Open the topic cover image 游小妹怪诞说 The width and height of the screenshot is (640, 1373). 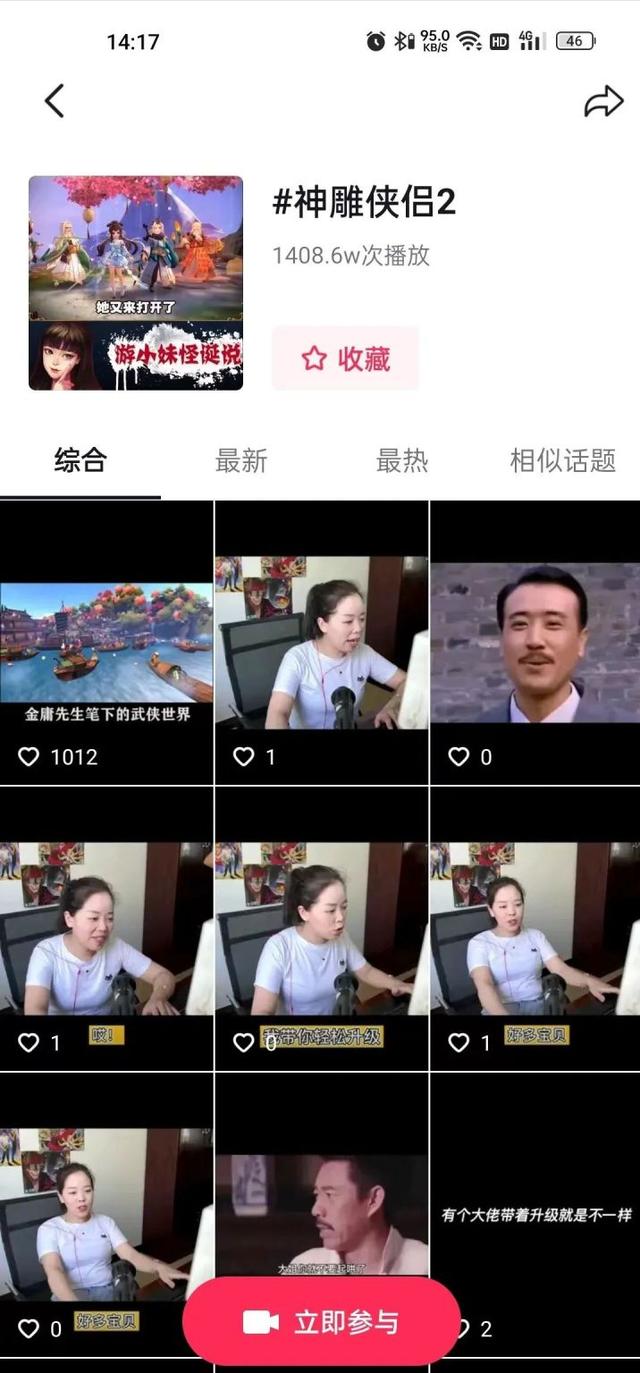135,283
